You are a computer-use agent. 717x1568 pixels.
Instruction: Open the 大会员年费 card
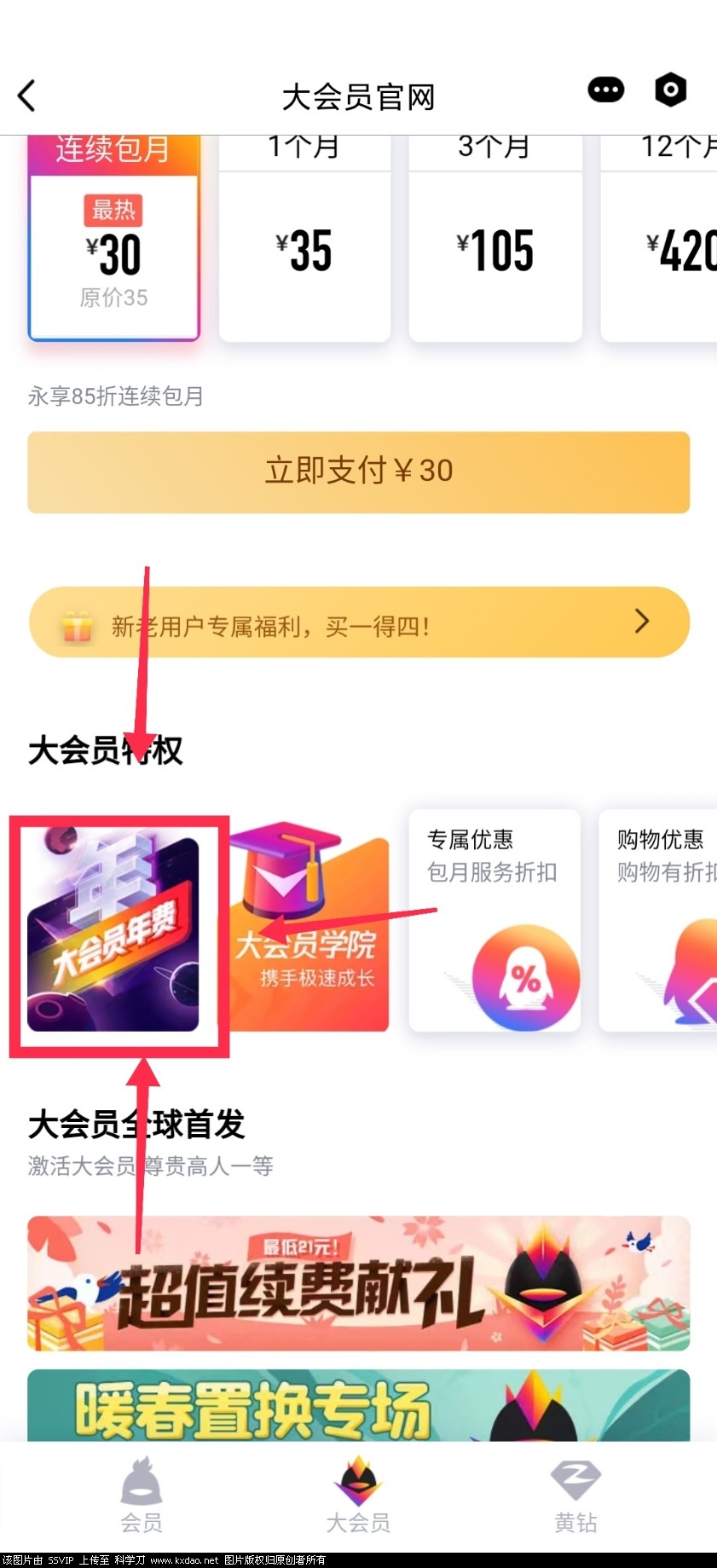point(113,934)
